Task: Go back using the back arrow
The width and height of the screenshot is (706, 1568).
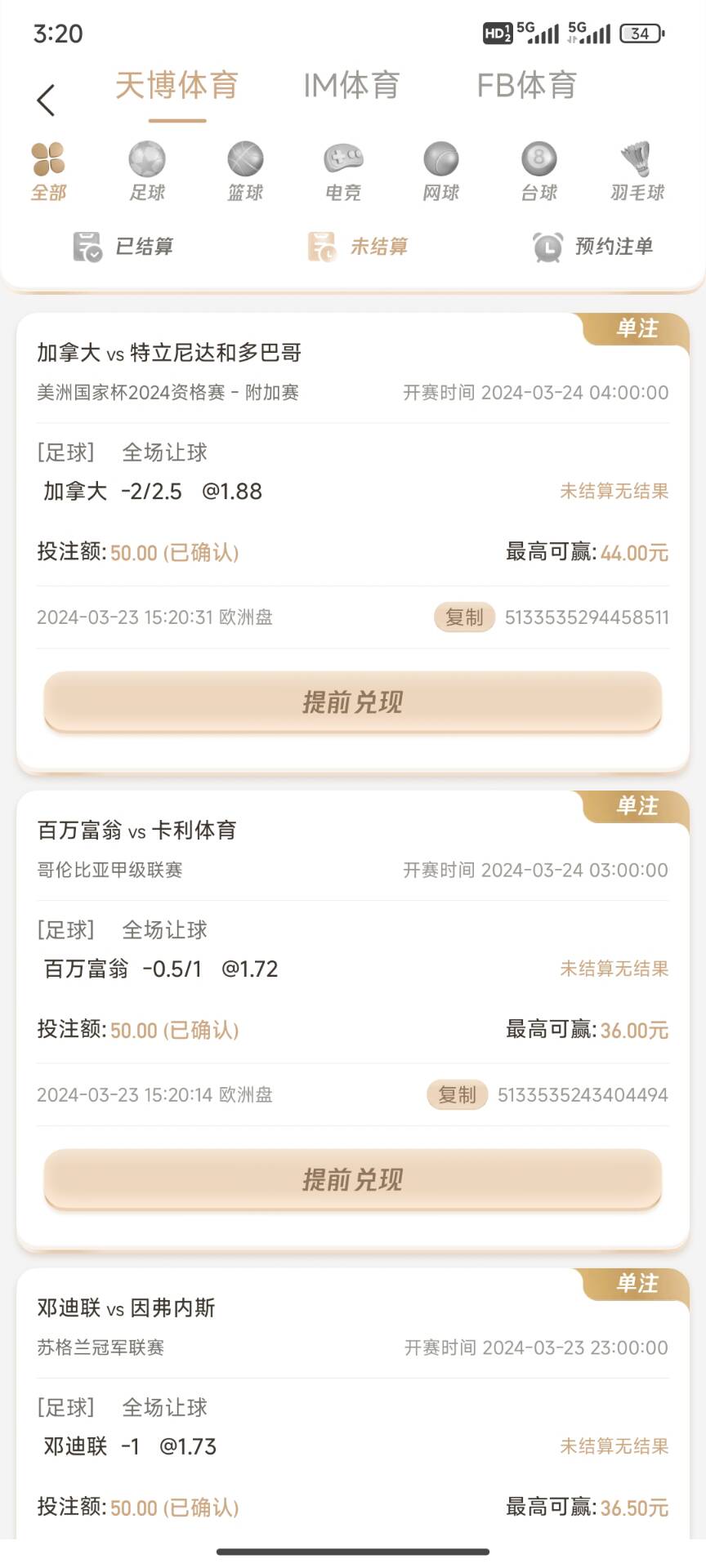Action: (46, 100)
